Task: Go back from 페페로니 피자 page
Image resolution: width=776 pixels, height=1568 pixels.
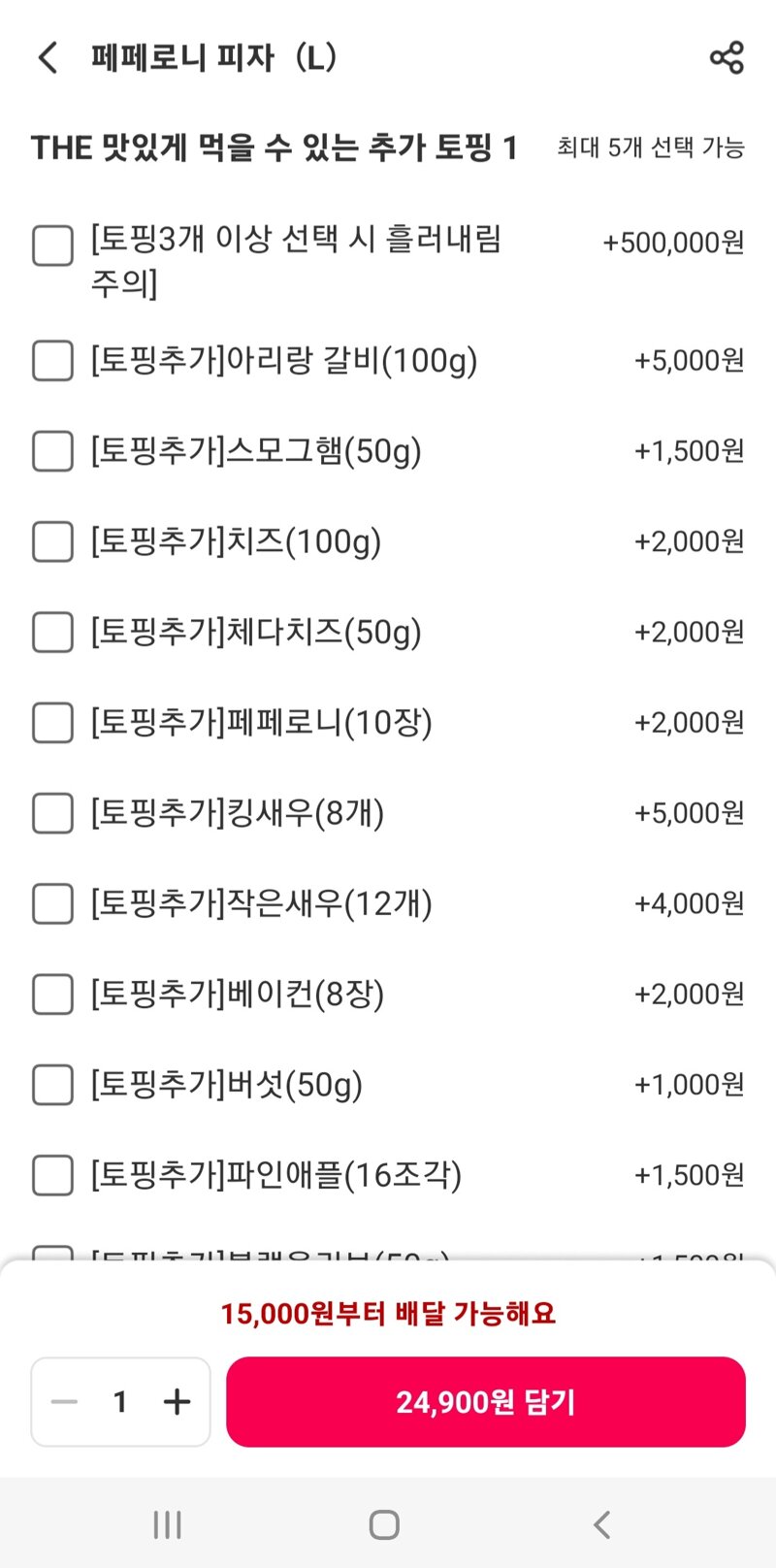Action: click(48, 57)
